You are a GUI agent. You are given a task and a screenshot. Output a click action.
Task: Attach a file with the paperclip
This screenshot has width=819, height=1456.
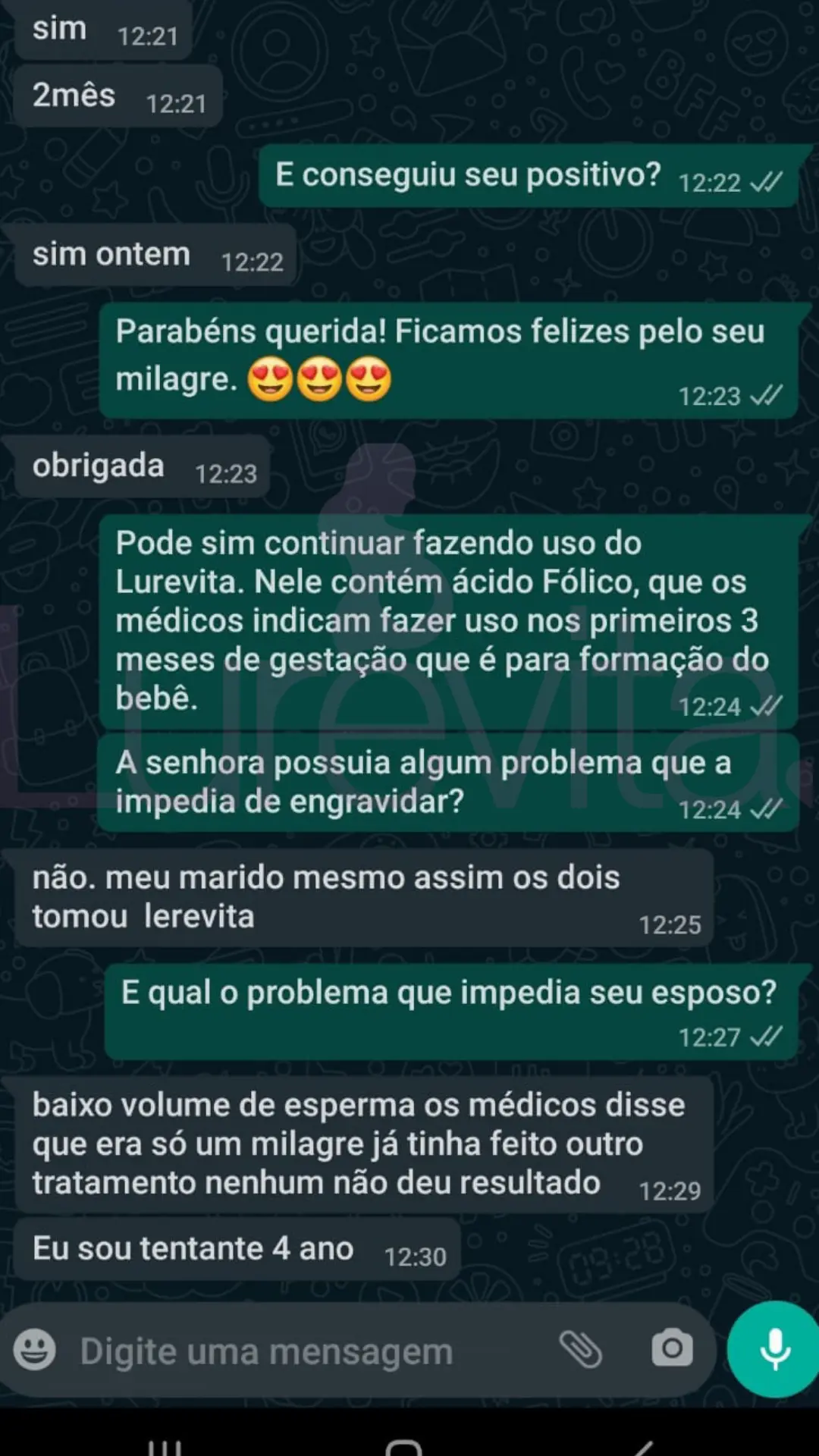(x=580, y=1350)
